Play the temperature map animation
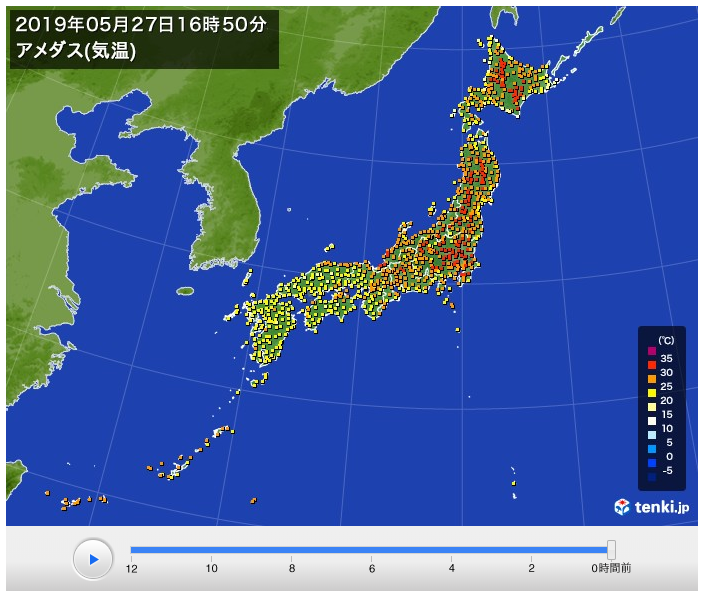 point(93,559)
